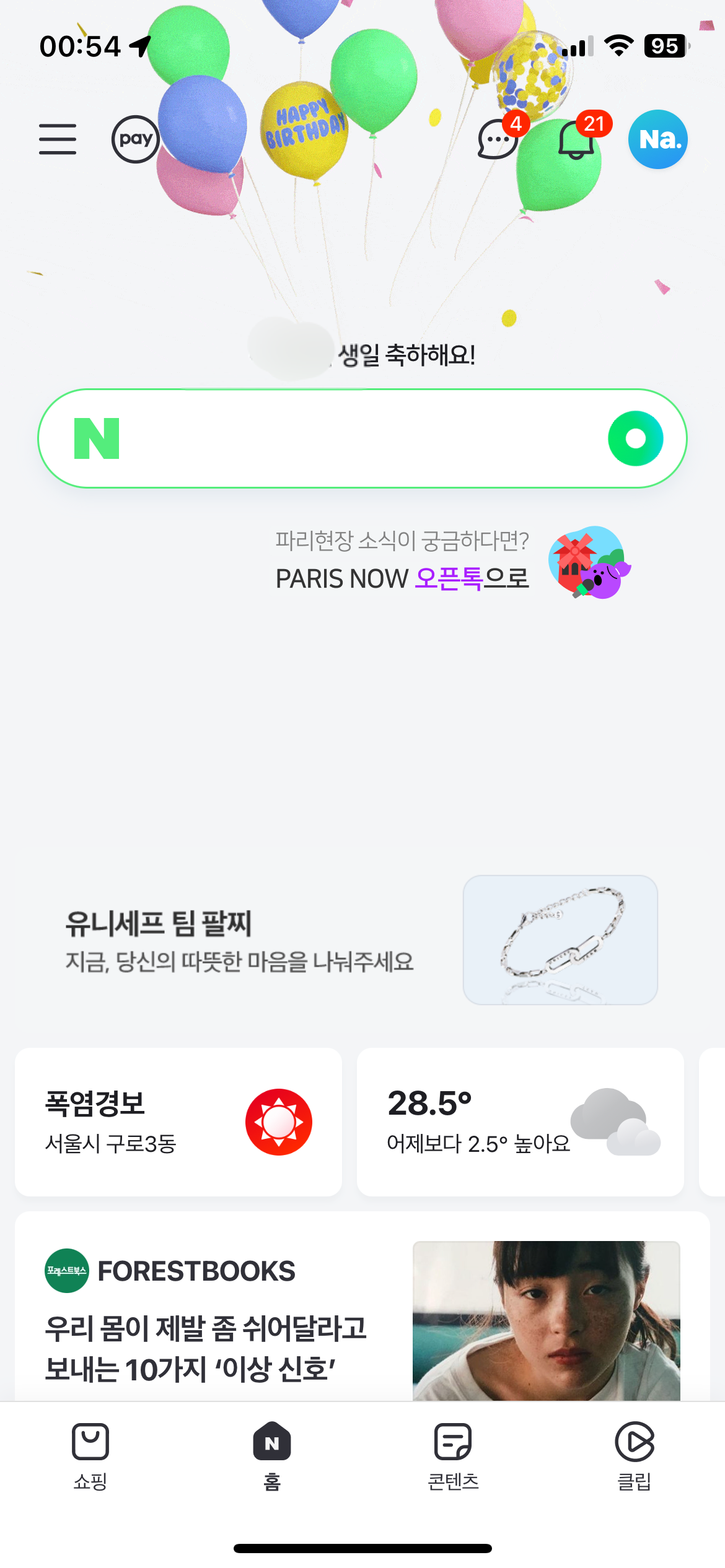This screenshot has width=725, height=1568.
Task: Open the green Clova voice button
Action: 636,438
